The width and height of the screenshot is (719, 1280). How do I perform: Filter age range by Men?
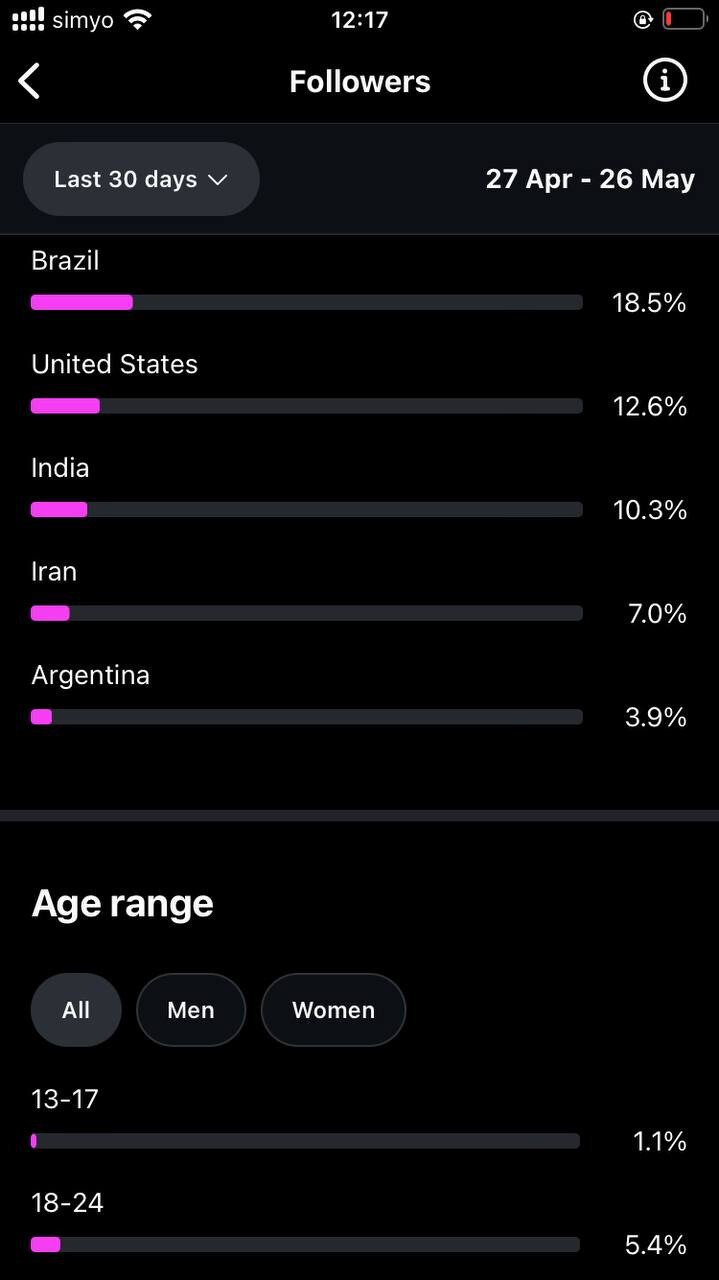191,1010
